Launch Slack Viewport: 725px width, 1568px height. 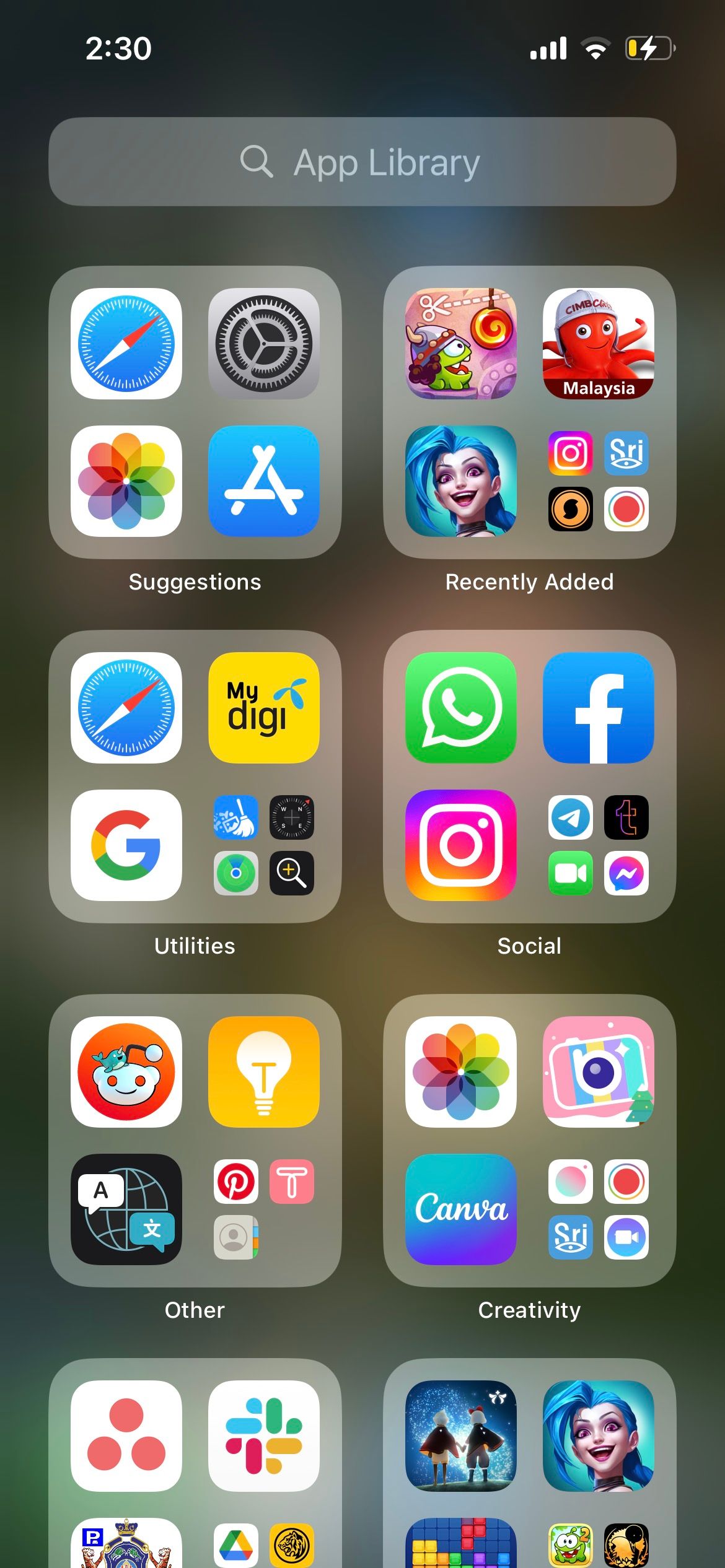[x=264, y=1436]
